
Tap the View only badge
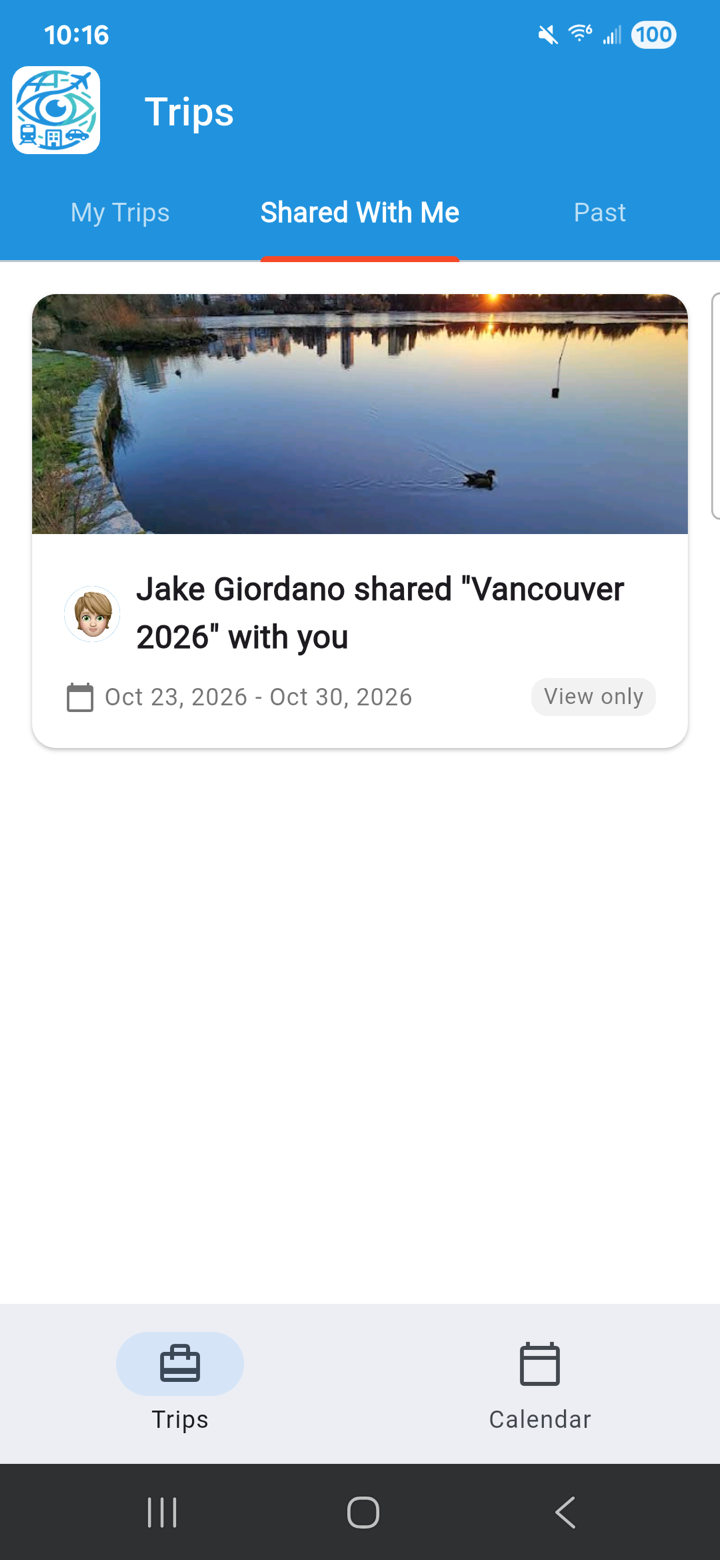point(593,697)
